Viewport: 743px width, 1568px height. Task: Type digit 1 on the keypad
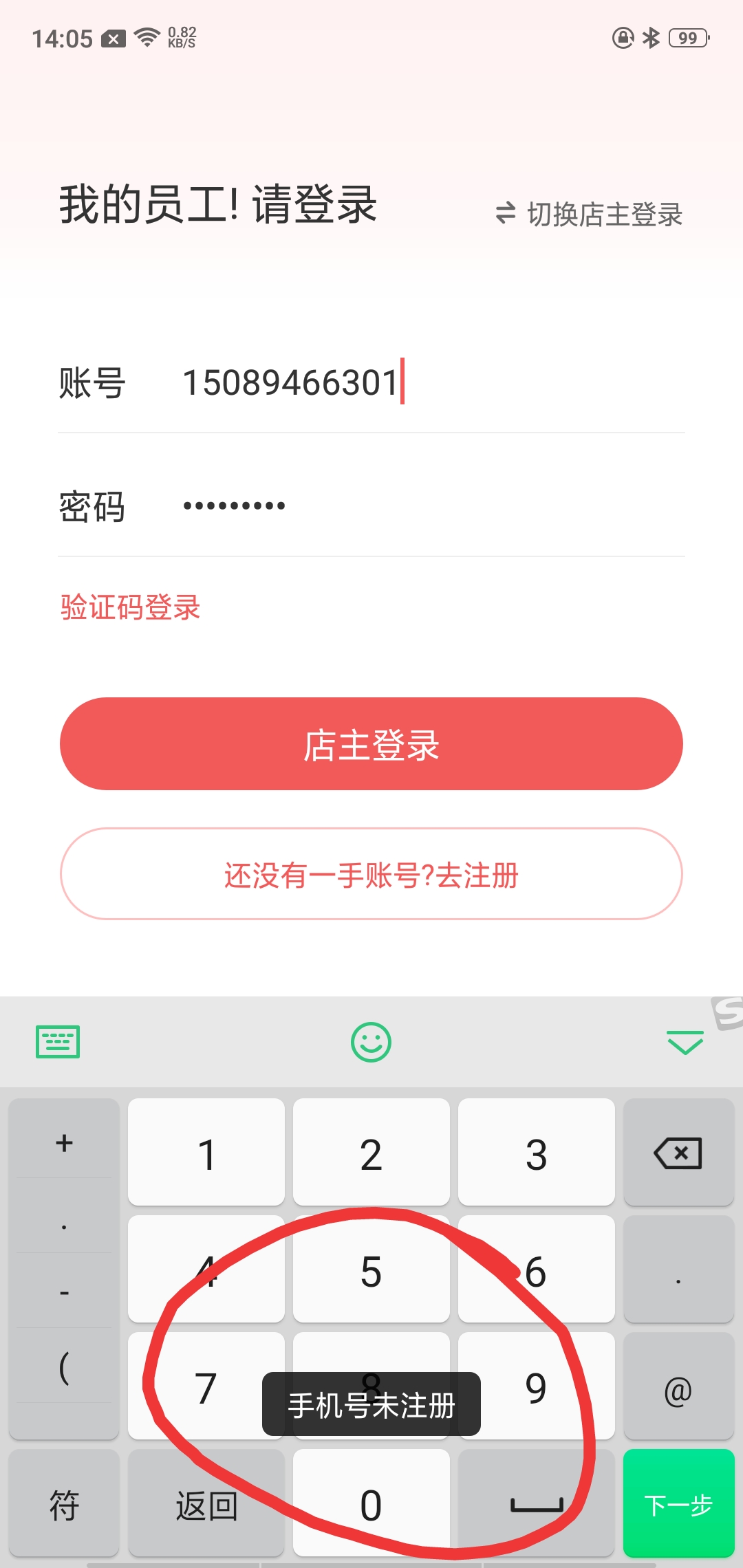pos(206,1153)
